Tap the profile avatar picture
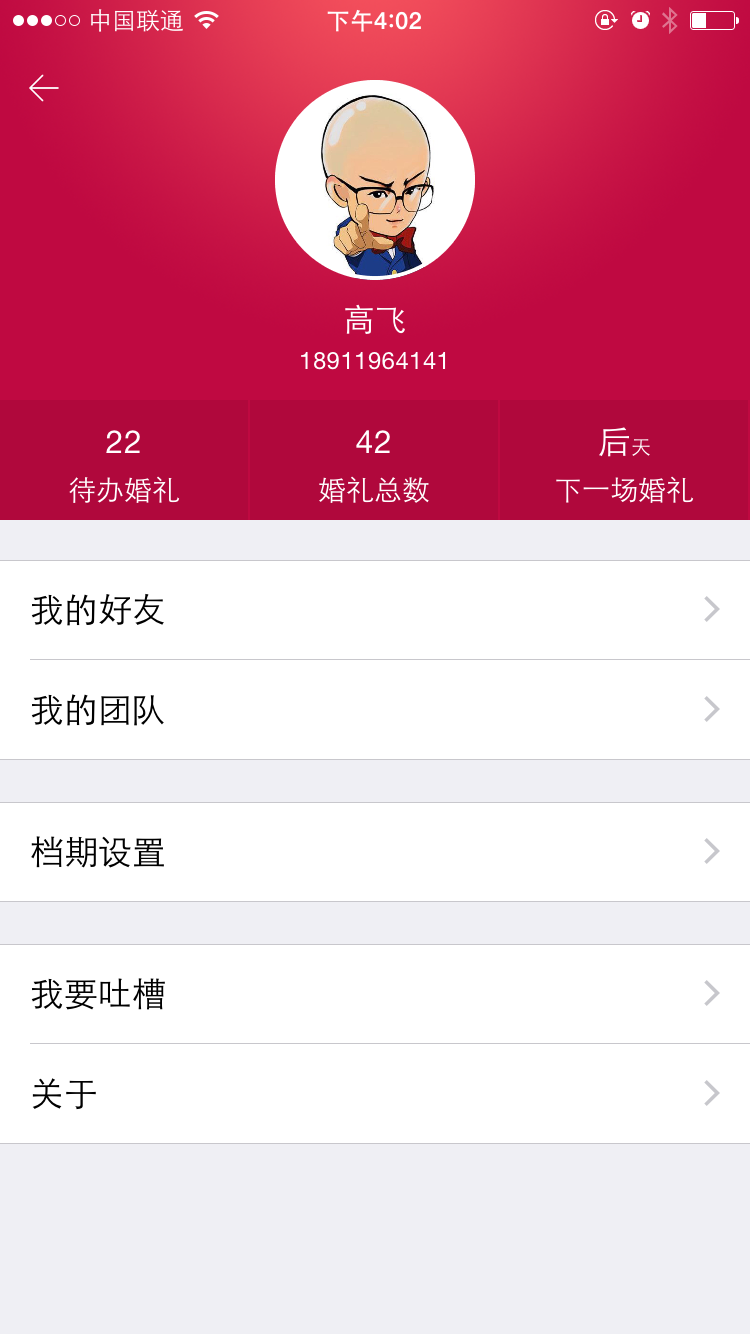The width and height of the screenshot is (750, 1334). [375, 180]
